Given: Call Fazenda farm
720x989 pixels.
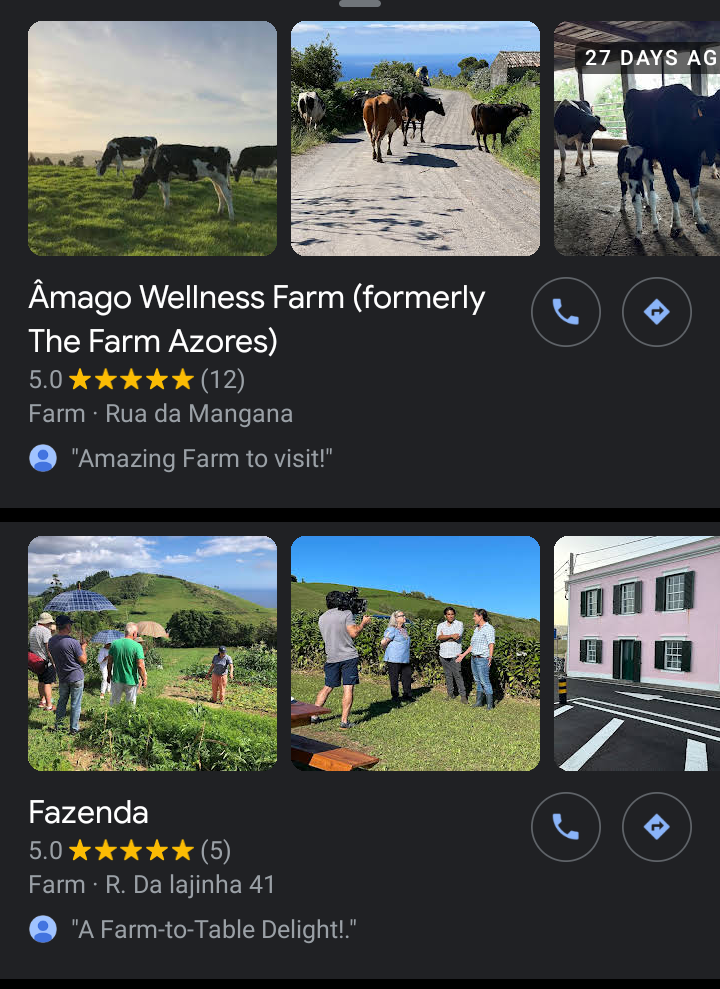Looking at the screenshot, I should [565, 827].
